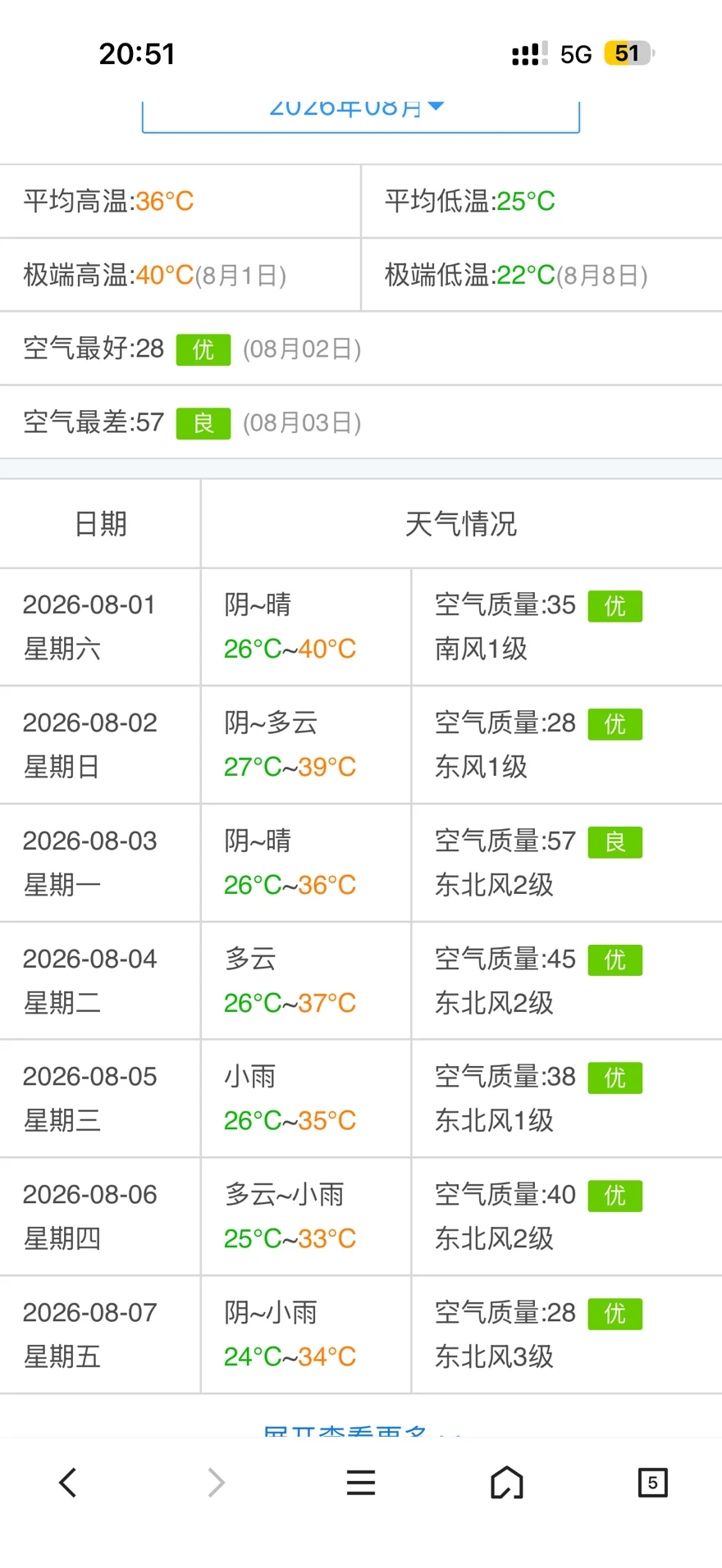Go forward to the next page
This screenshot has width=722, height=1568.
(x=216, y=1483)
